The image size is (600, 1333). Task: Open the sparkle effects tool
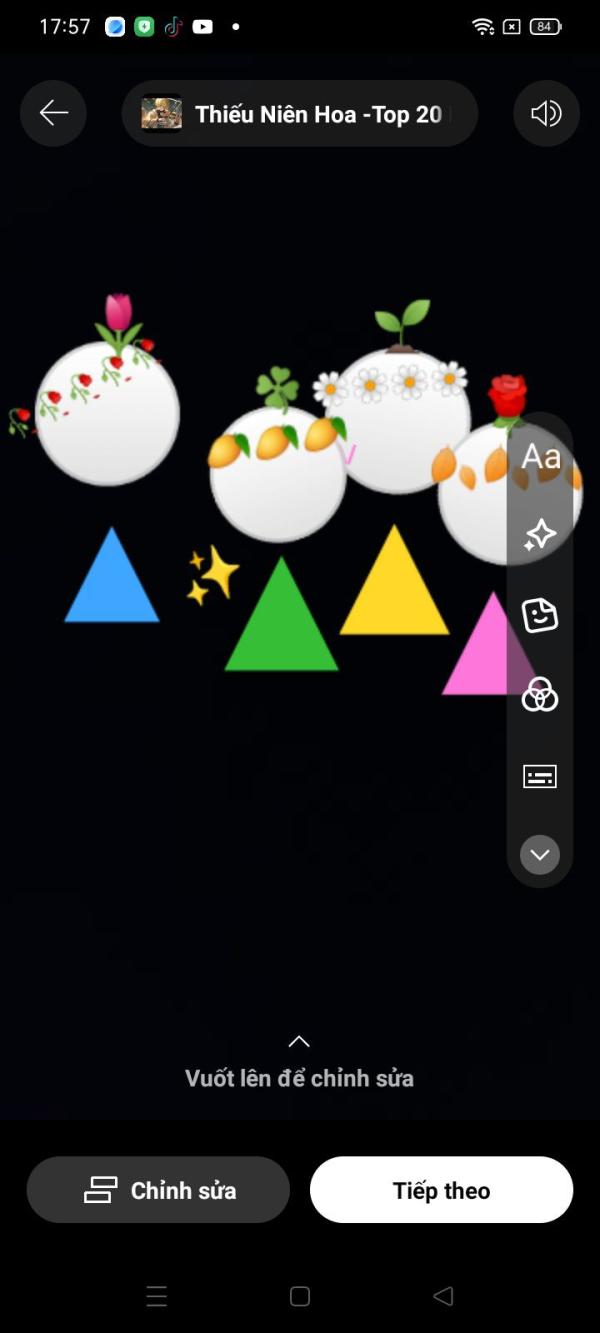point(540,535)
